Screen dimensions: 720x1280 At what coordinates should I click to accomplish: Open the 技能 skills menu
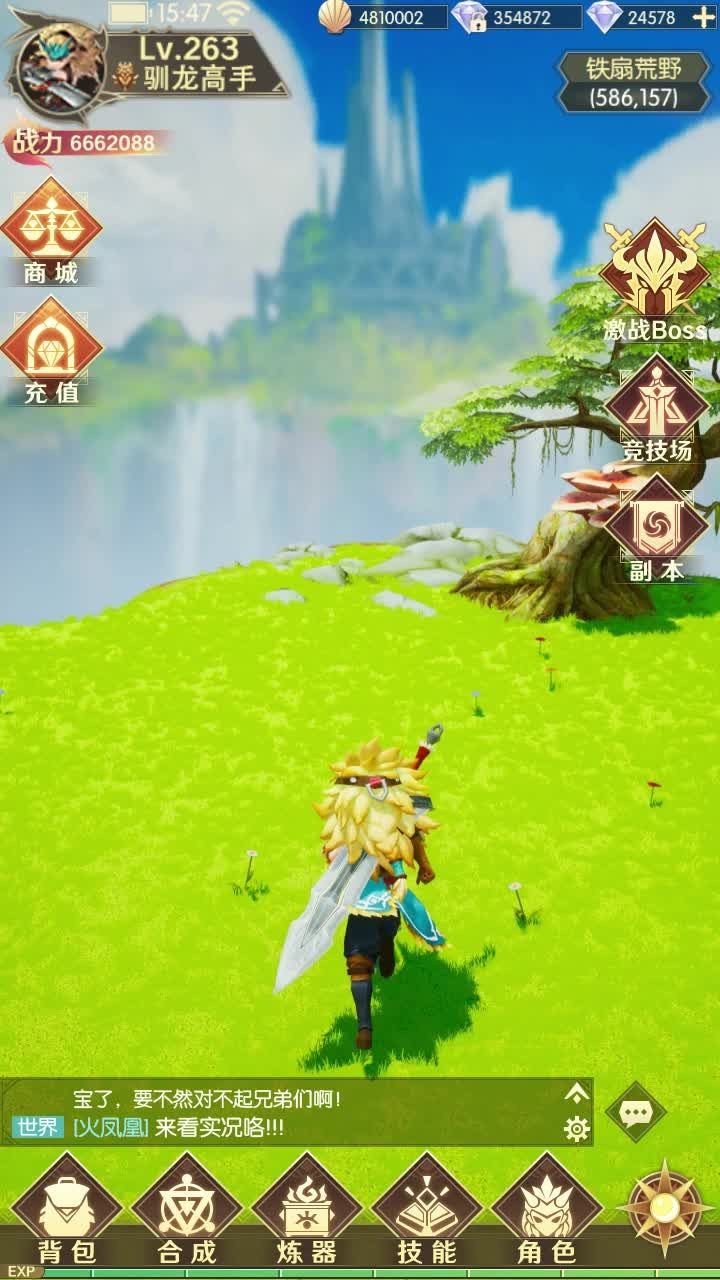[x=427, y=1208]
